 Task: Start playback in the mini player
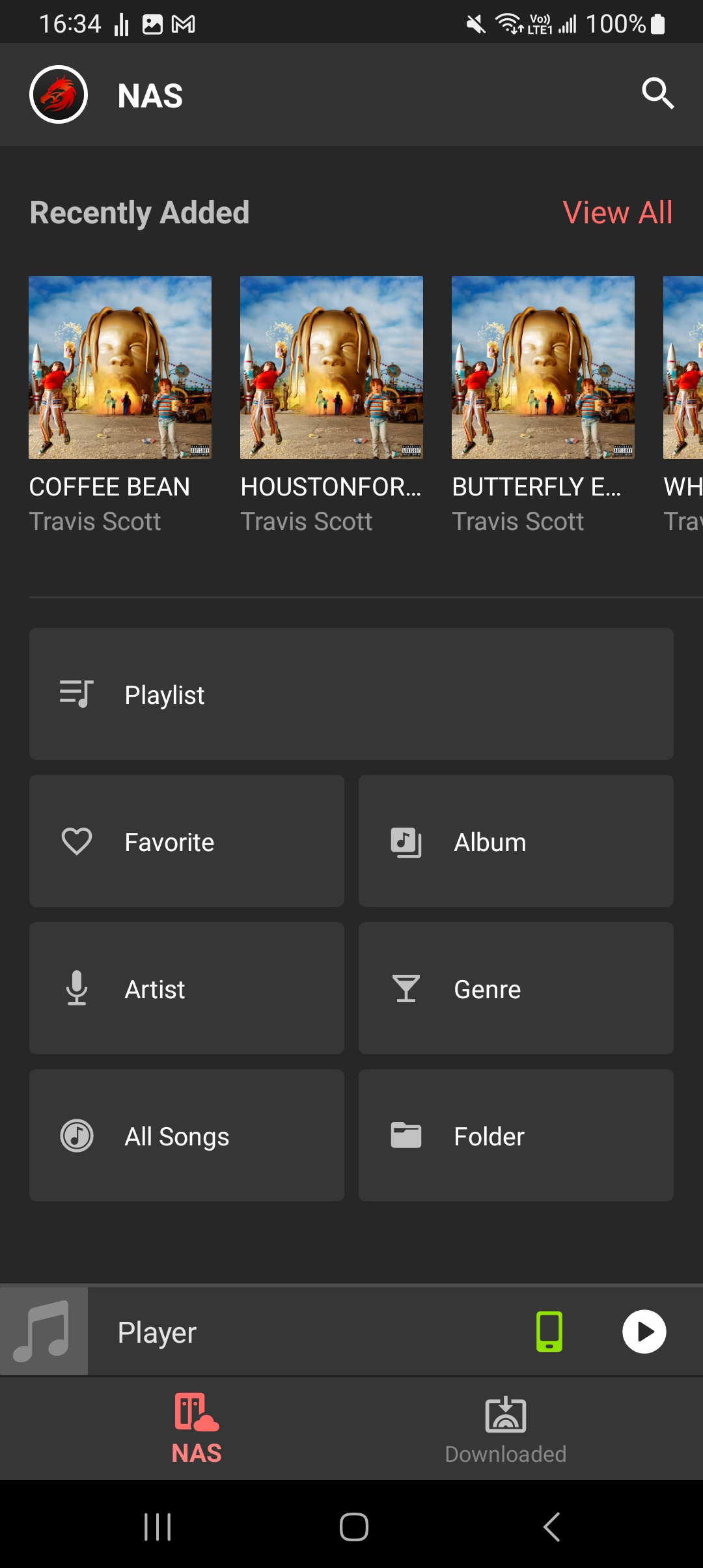coord(644,1332)
